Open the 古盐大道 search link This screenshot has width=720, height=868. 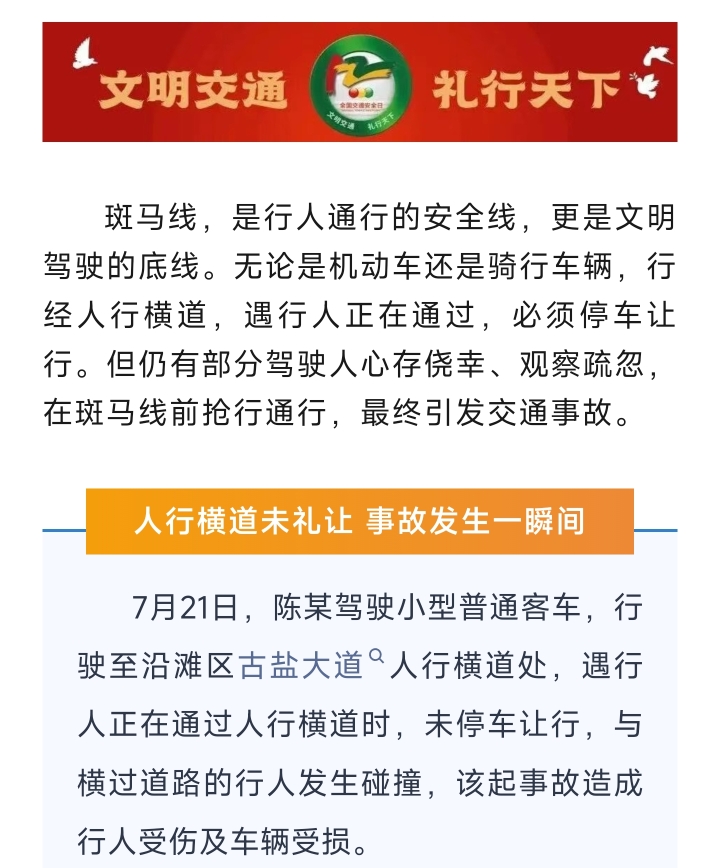(x=312, y=665)
